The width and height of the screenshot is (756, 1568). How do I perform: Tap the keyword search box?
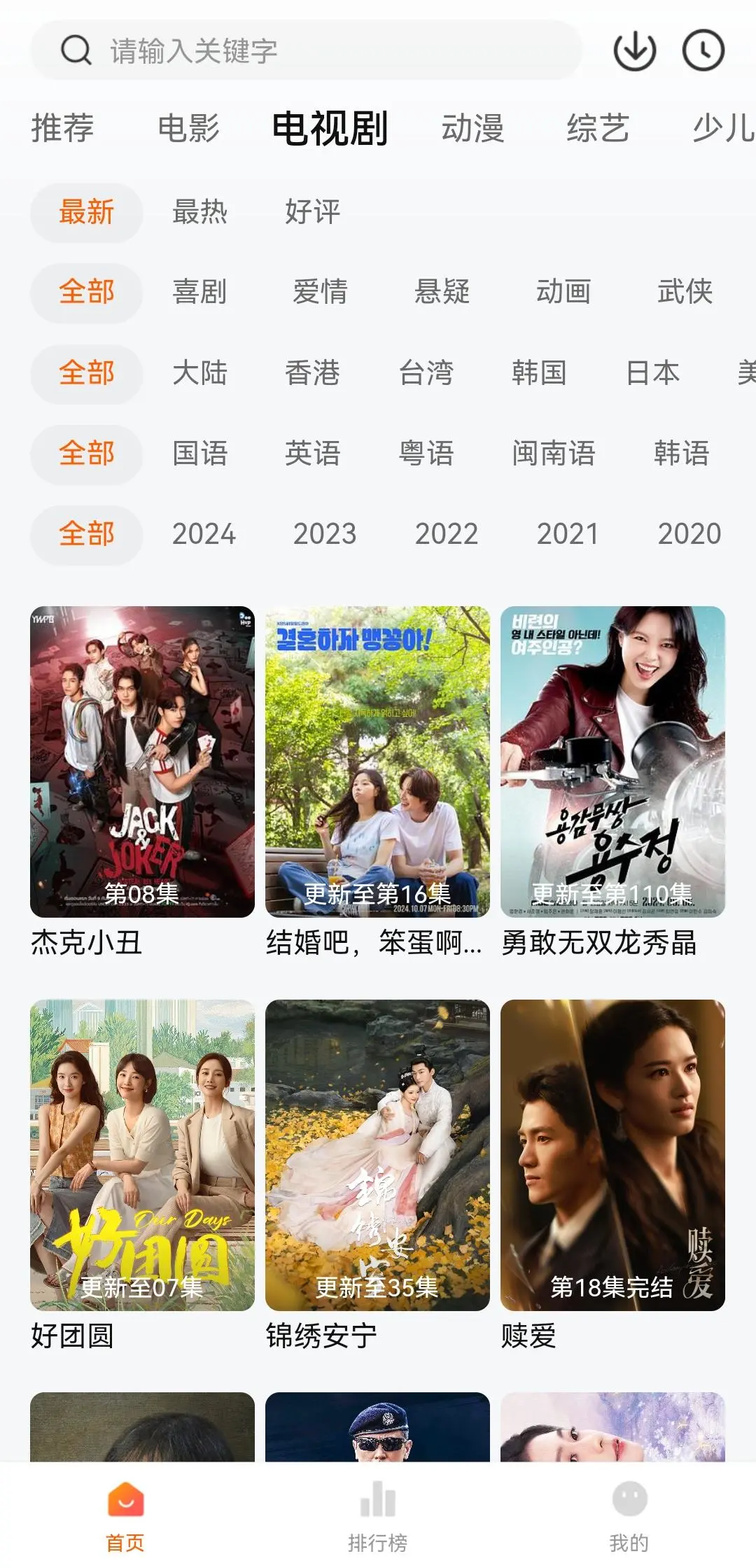pyautogui.click(x=308, y=50)
